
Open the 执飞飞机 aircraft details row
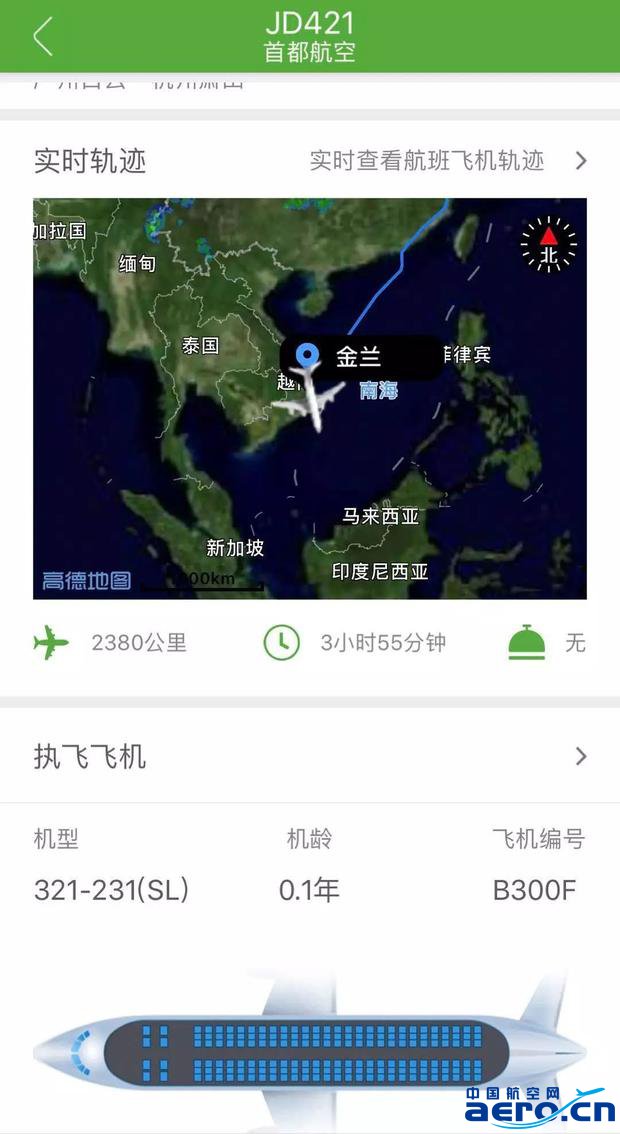(310, 757)
